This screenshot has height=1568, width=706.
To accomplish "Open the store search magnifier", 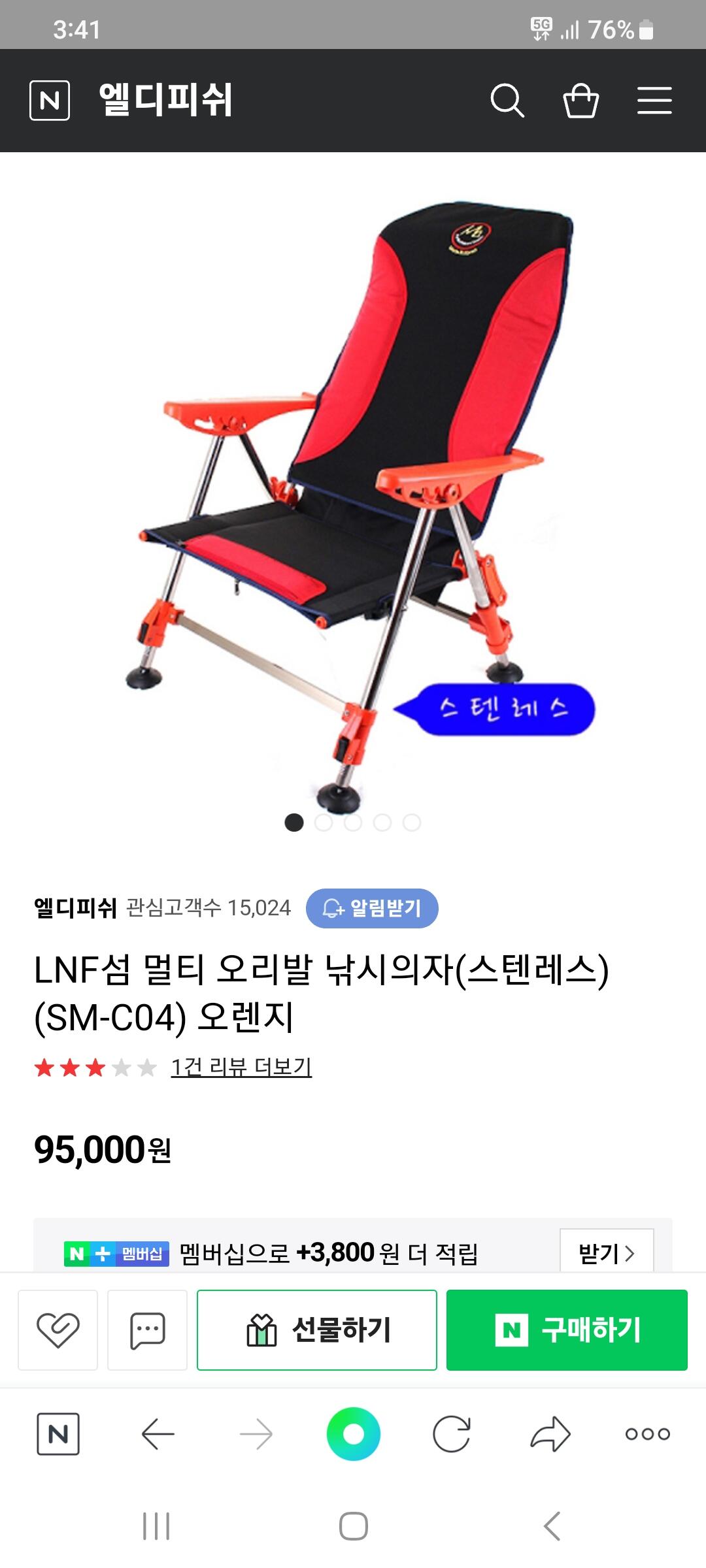I will pos(507,101).
